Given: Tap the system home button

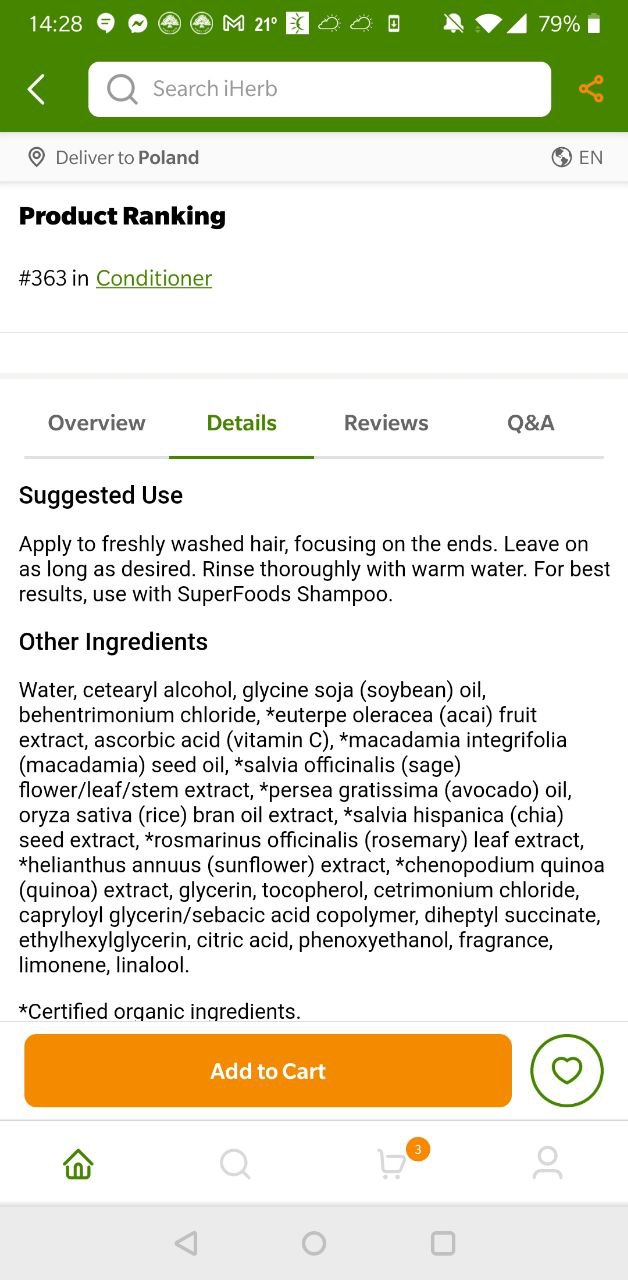Looking at the screenshot, I should click(314, 1243).
